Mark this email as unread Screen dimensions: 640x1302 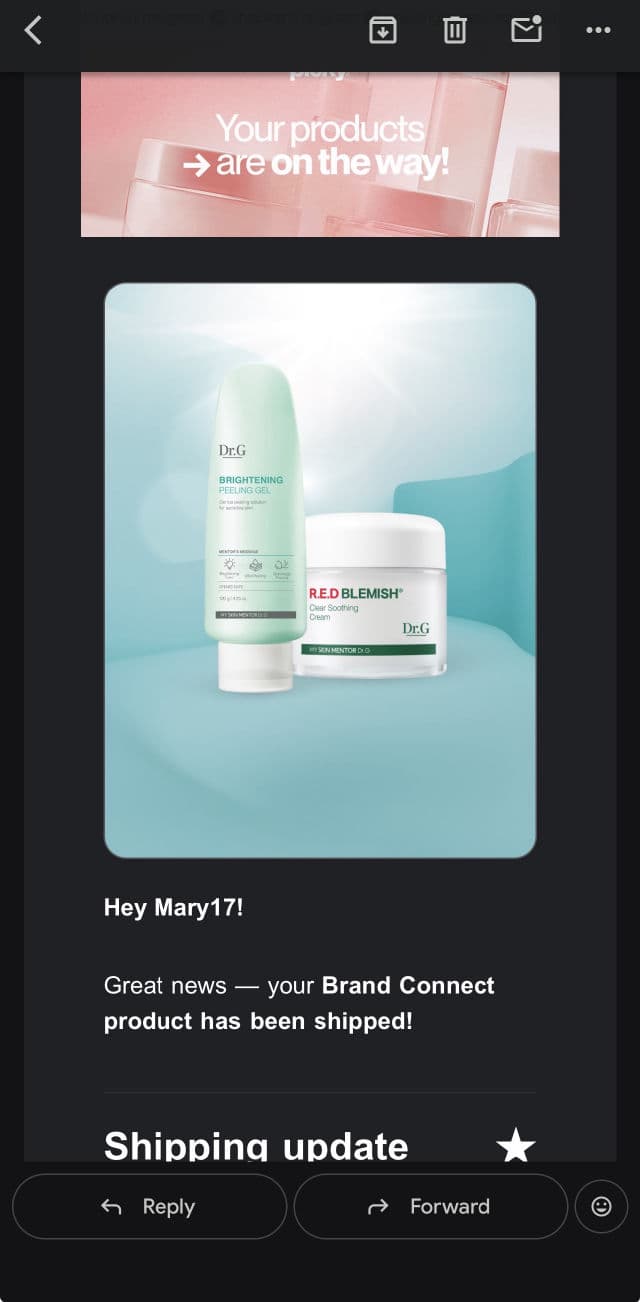pyautogui.click(x=526, y=30)
